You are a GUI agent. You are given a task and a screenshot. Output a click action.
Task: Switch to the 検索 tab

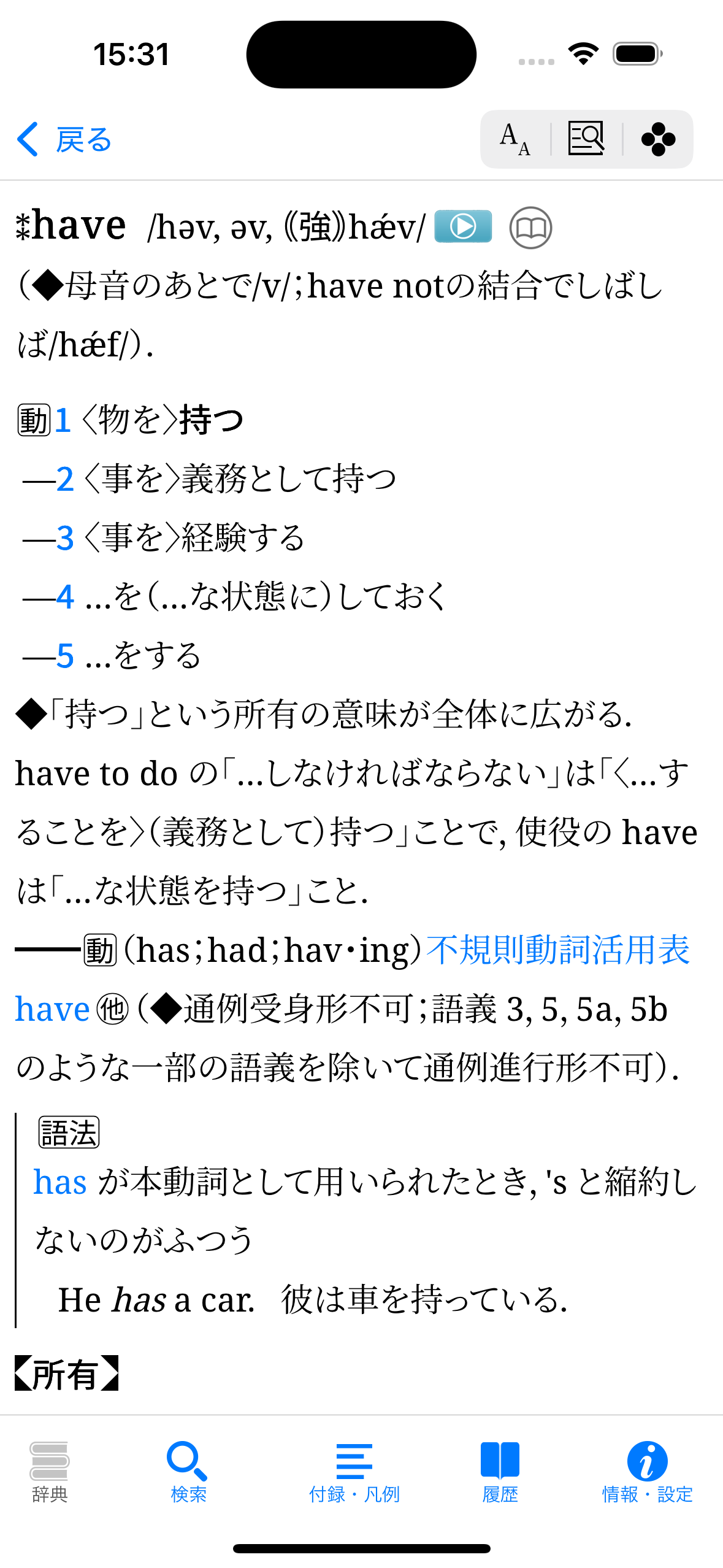pos(188,1472)
